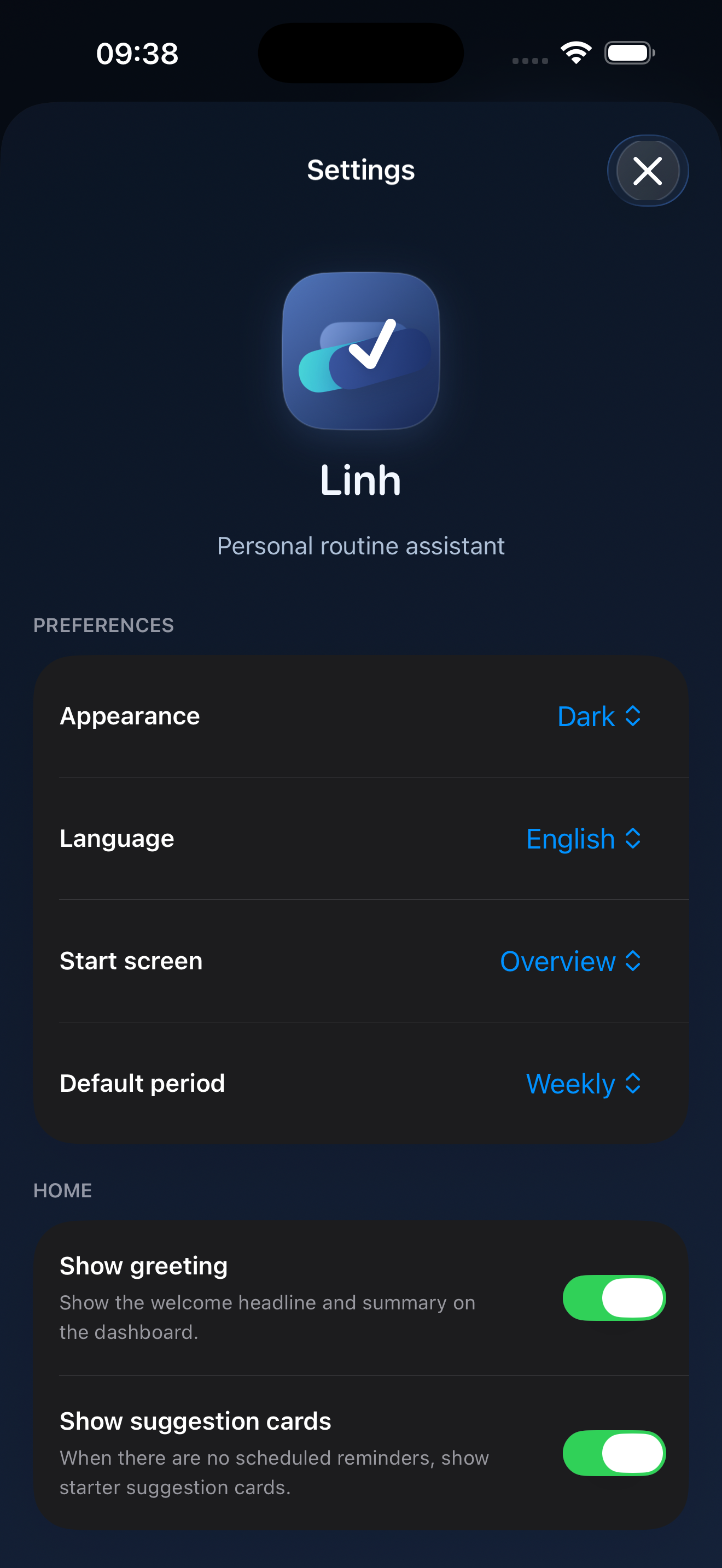Dismiss Settings with the X button
722x1568 pixels.
coord(647,171)
